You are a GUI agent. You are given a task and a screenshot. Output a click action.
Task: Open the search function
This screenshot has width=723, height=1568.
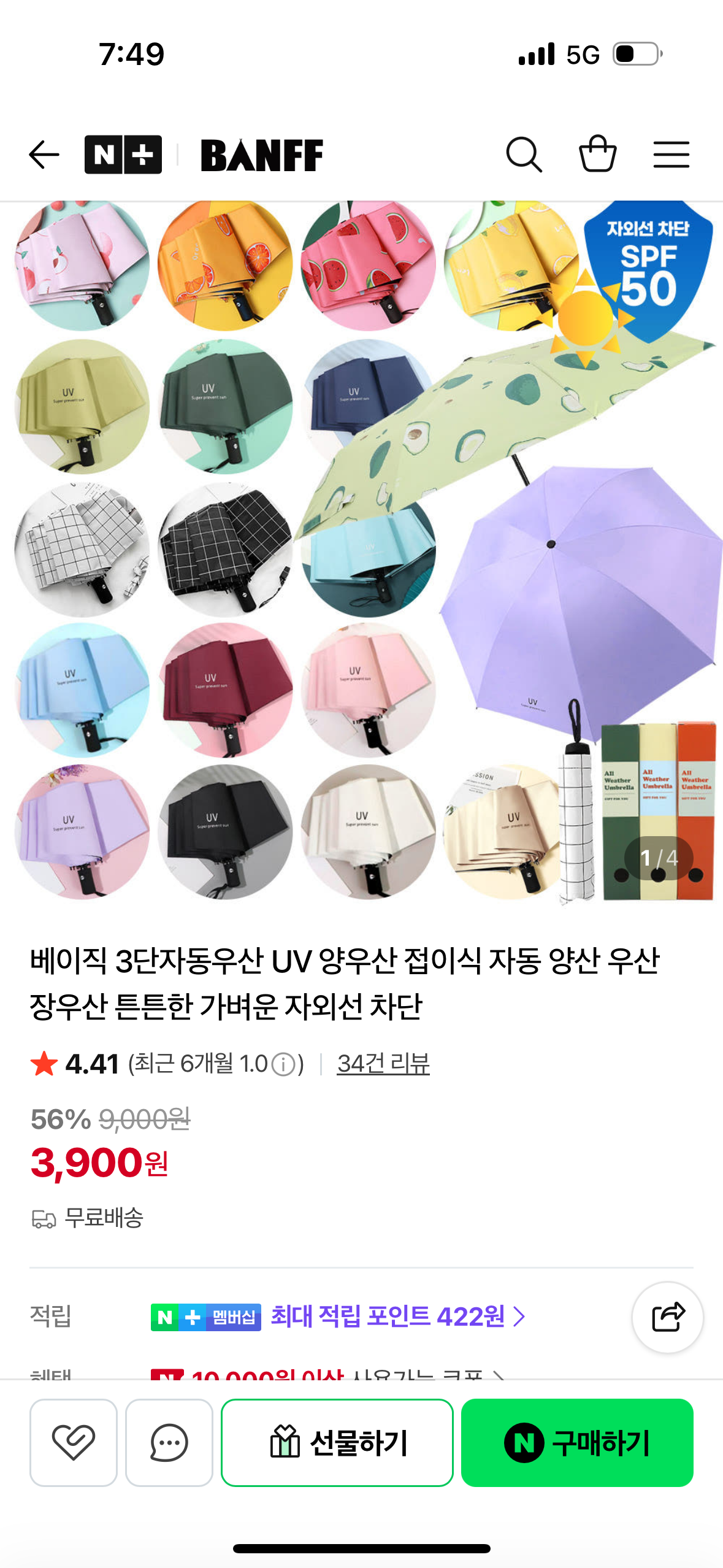pos(524,154)
